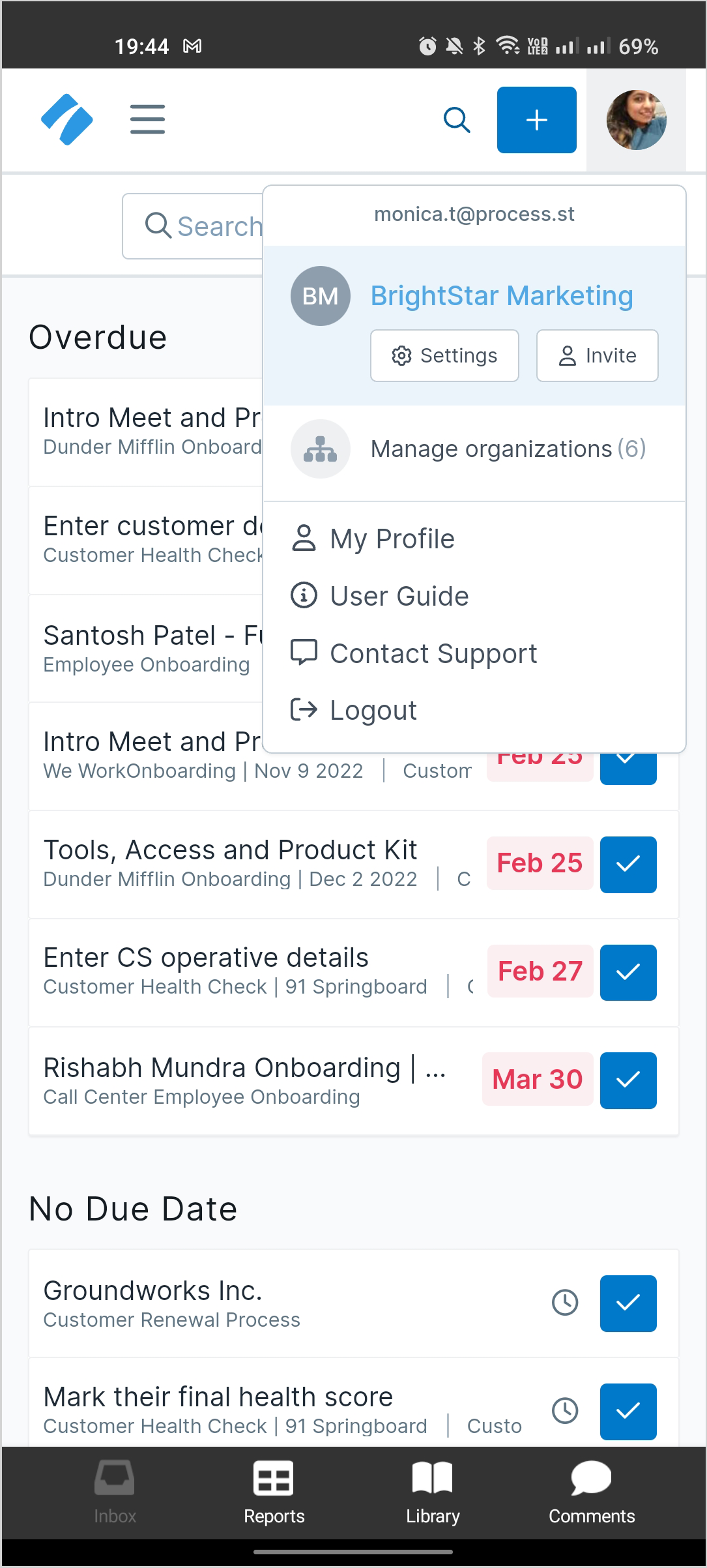The image size is (707, 1568).
Task: Close the dropdown via the profile avatar
Action: point(636,120)
